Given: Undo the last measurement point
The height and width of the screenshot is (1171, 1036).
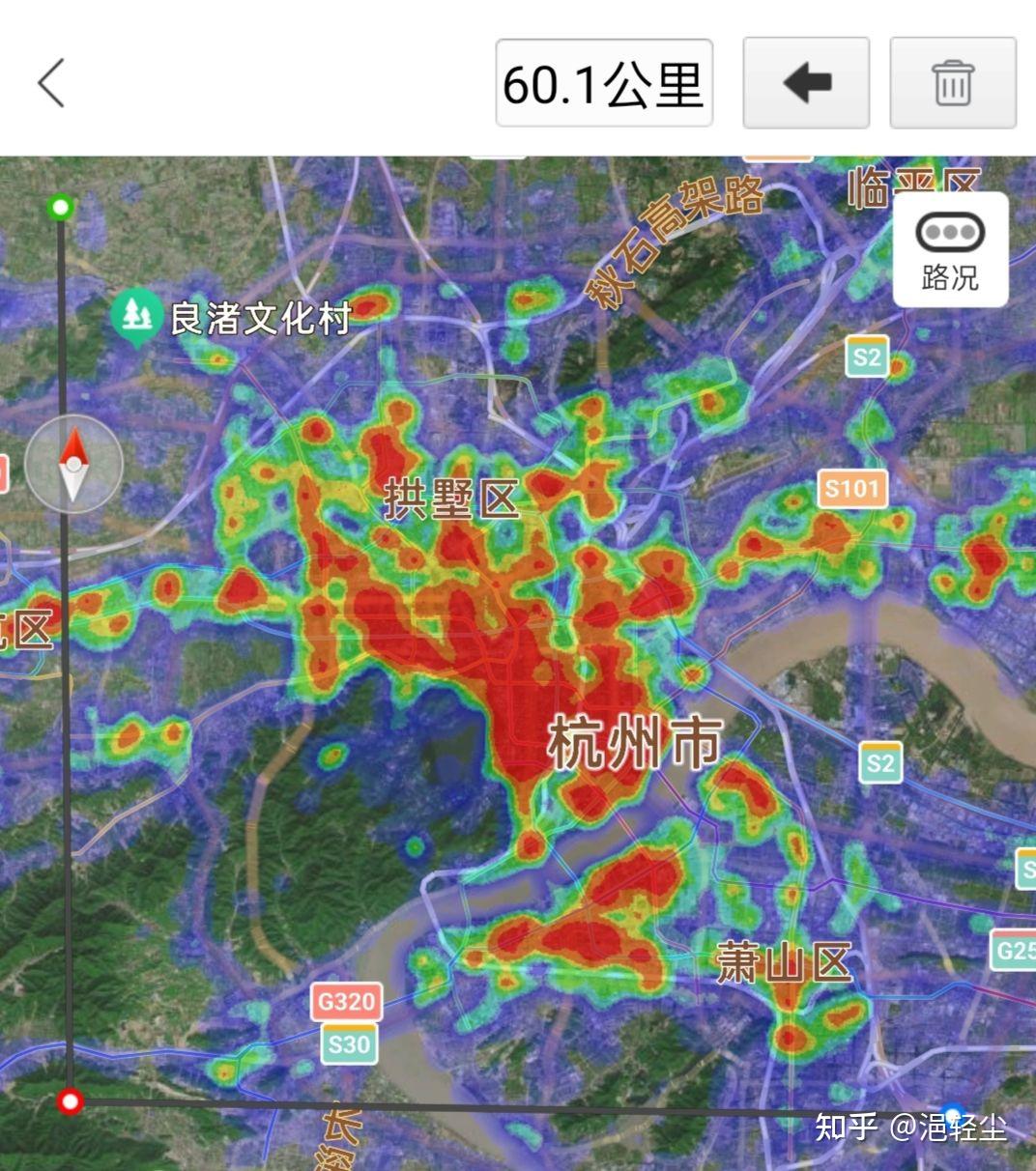Looking at the screenshot, I should pos(806,83).
